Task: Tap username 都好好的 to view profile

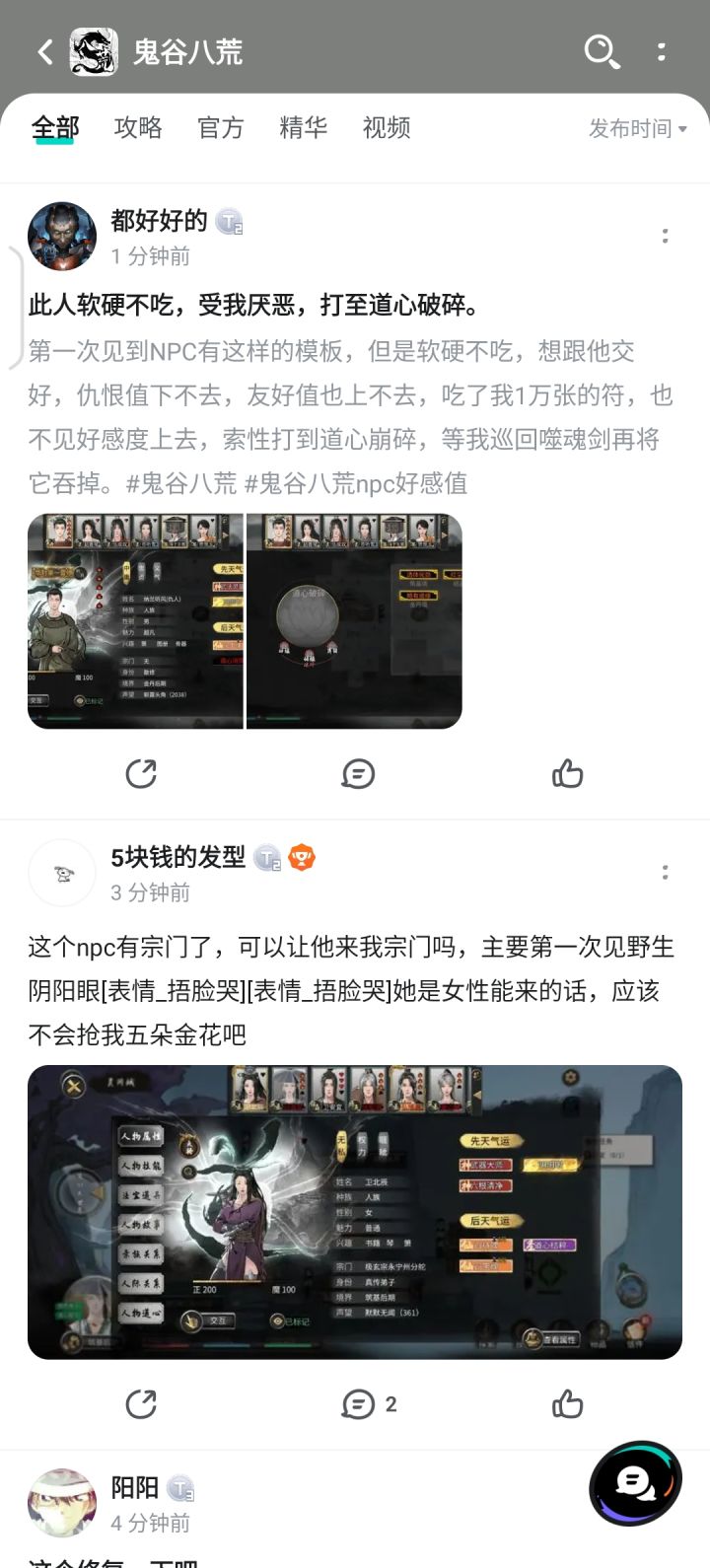Action: pyautogui.click(x=158, y=221)
